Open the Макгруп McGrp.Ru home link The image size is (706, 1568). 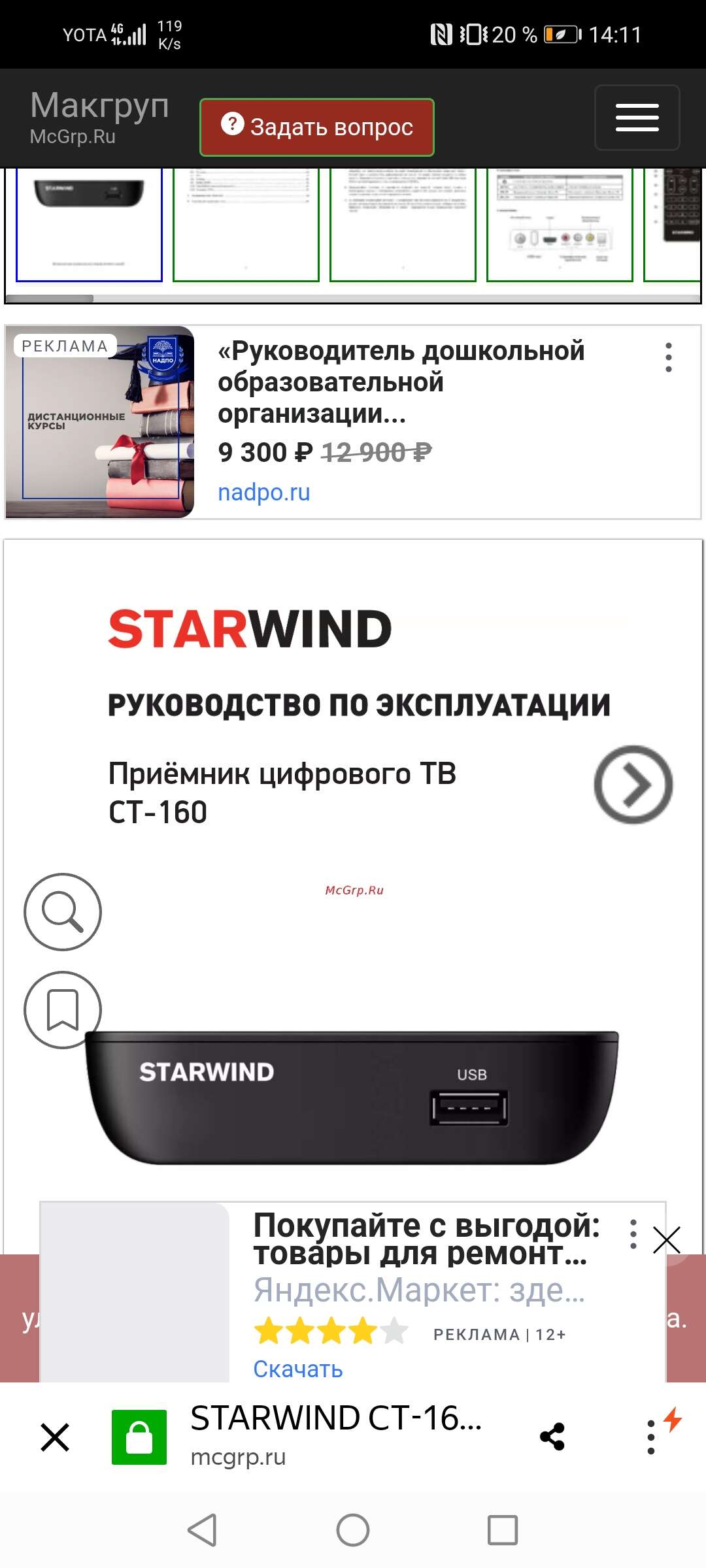tap(99, 118)
